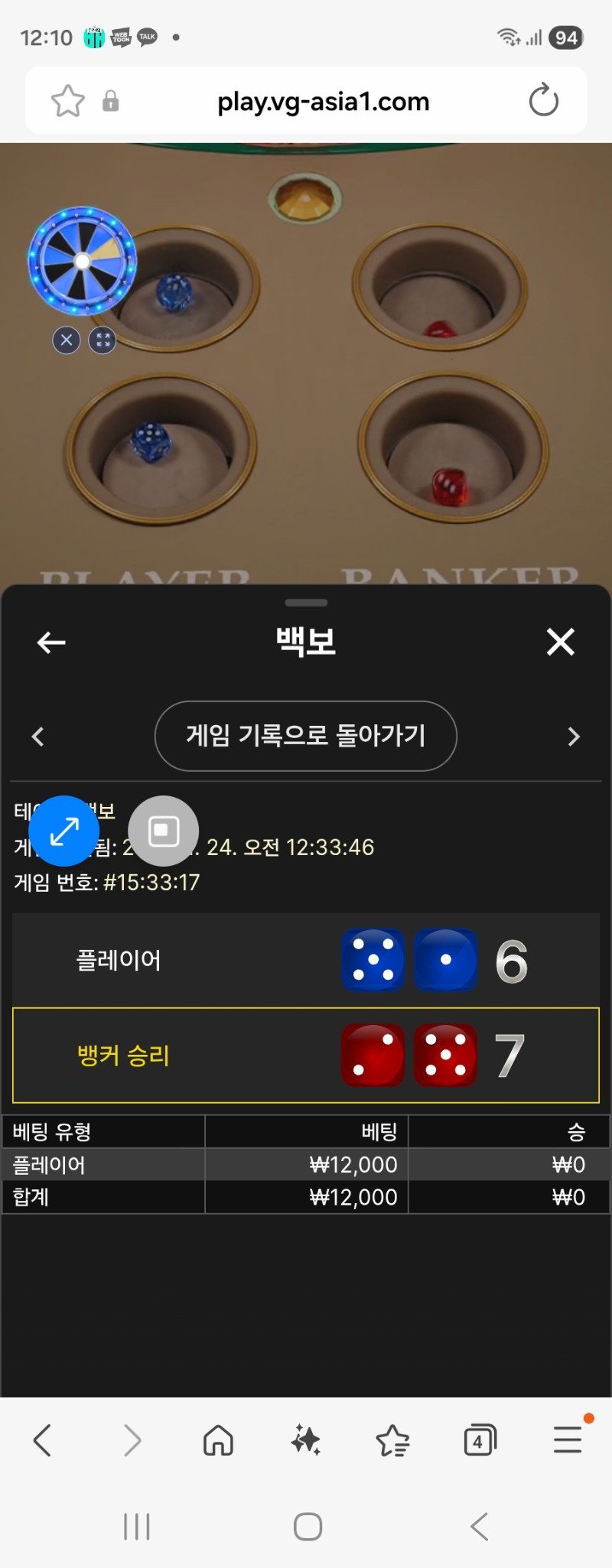Reload the page
Image resolution: width=612 pixels, height=1568 pixels.
click(x=544, y=100)
